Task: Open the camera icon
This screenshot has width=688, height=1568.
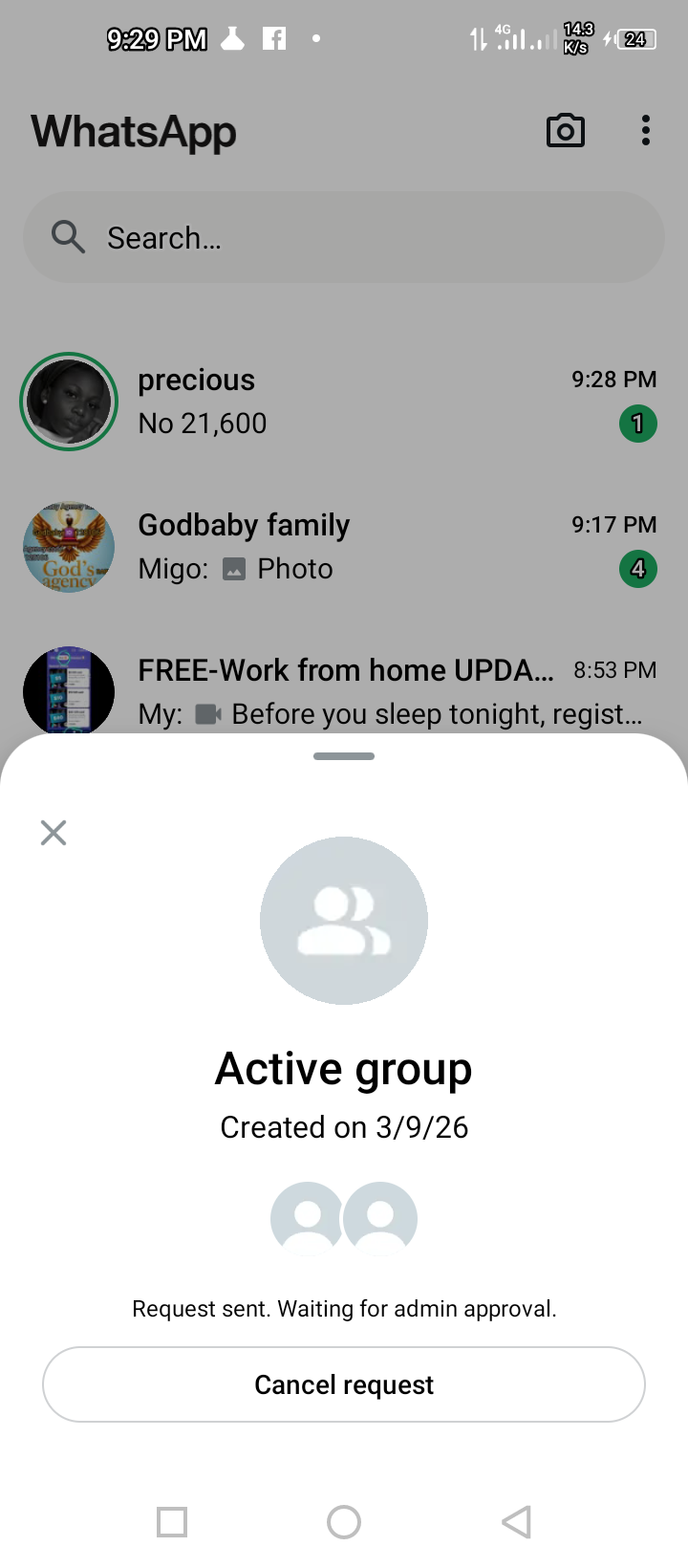Action: [565, 131]
